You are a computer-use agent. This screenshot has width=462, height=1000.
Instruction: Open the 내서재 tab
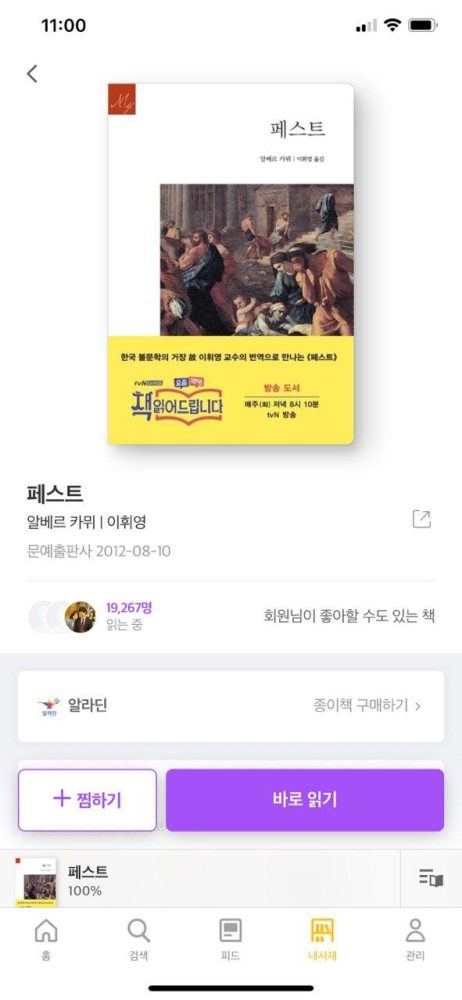(323, 939)
